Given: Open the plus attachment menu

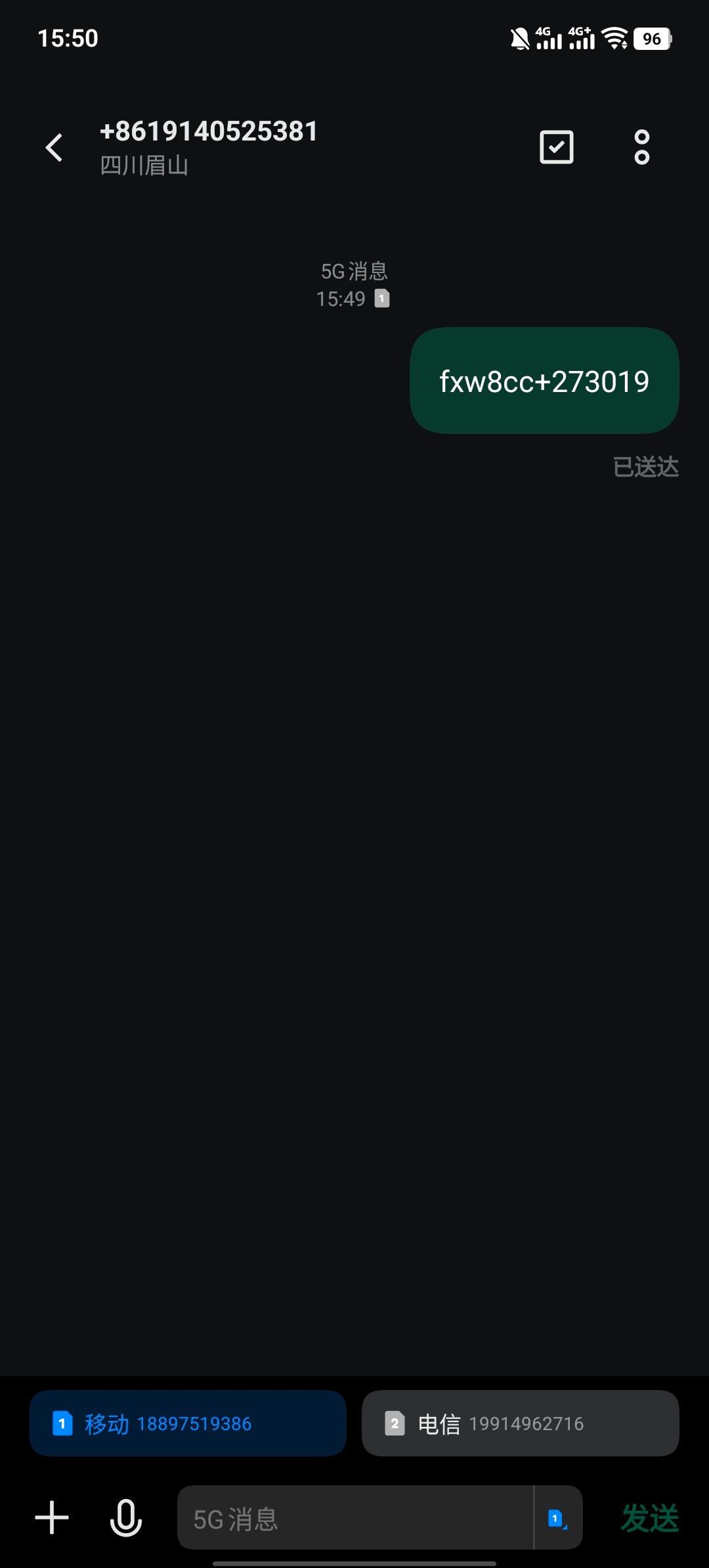Looking at the screenshot, I should [52, 1518].
